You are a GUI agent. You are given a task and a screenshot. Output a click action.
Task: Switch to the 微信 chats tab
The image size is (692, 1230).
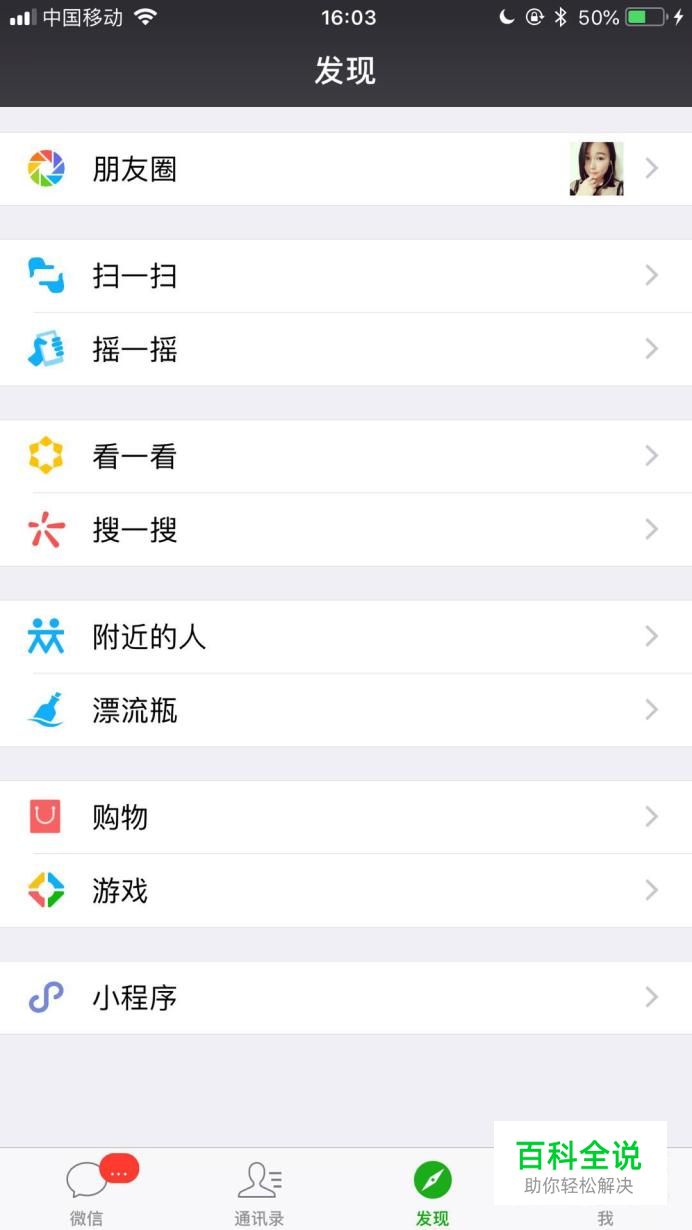(87, 1192)
